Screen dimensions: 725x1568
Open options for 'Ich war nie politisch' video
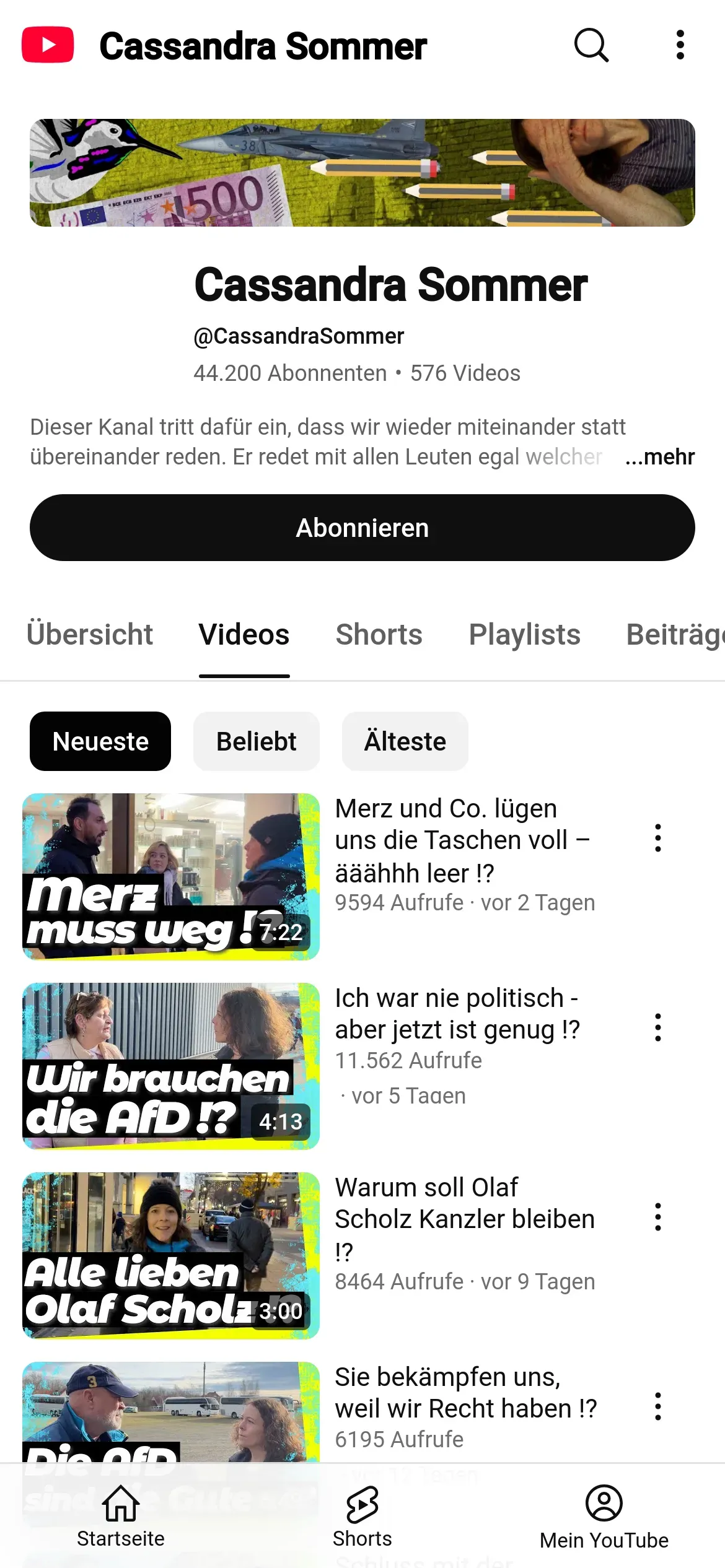[657, 1027]
